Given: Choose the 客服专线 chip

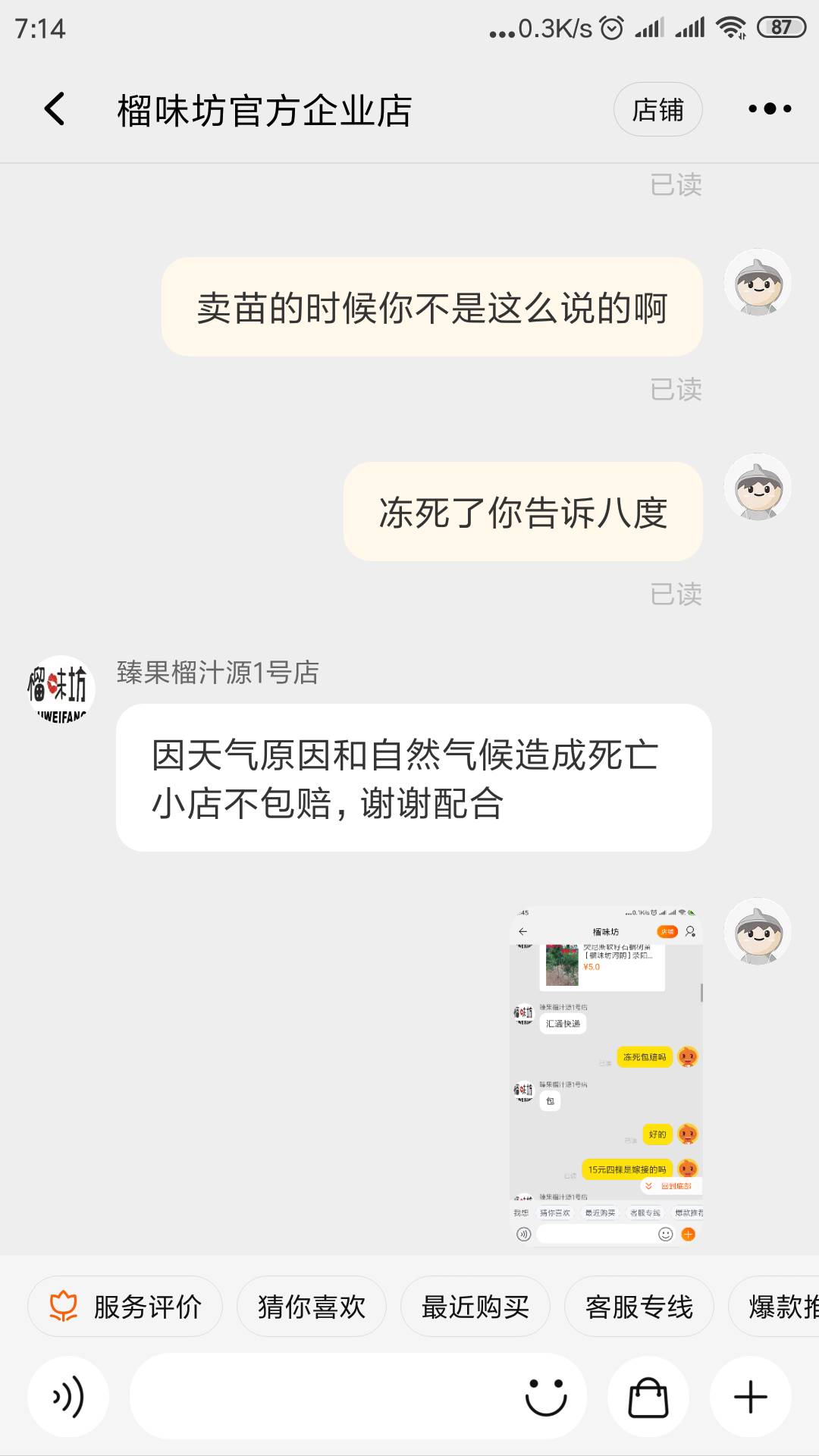Looking at the screenshot, I should [x=639, y=1307].
